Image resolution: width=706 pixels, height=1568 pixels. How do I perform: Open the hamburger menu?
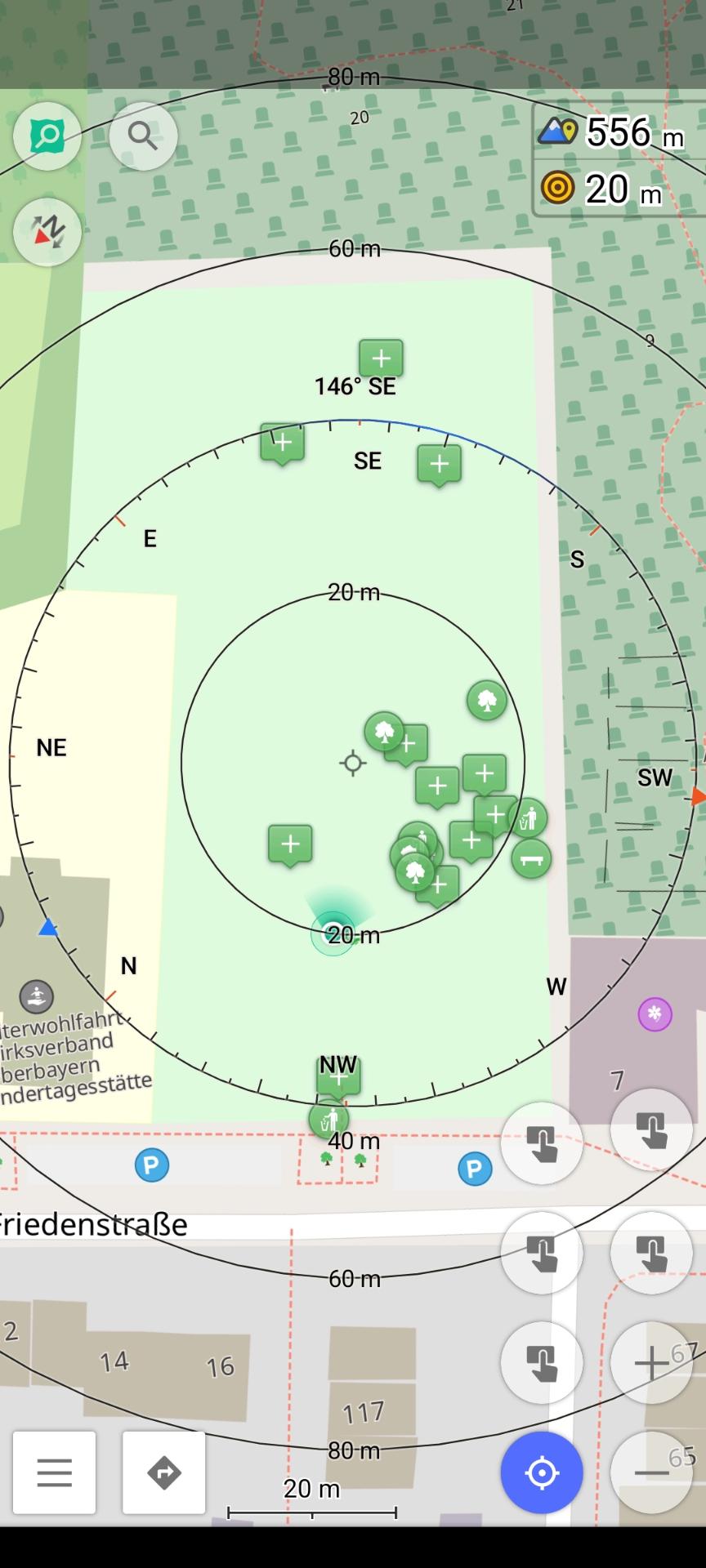tap(54, 1472)
